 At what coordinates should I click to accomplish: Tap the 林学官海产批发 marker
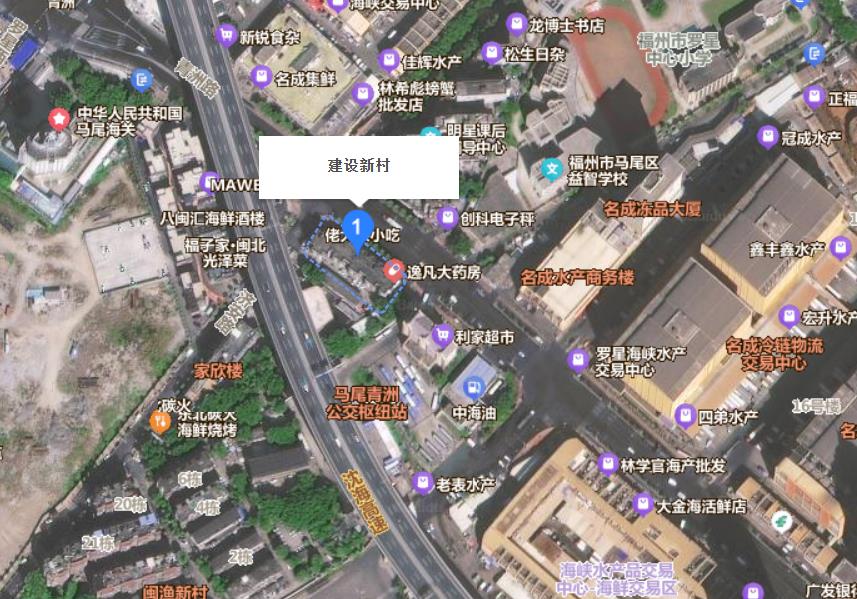[607, 464]
